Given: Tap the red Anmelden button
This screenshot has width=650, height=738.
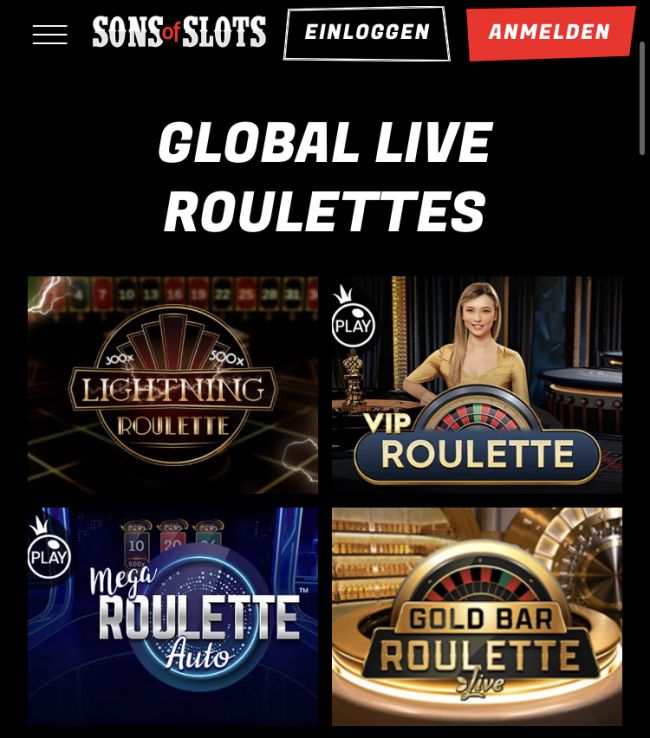Looking at the screenshot, I should 549,33.
